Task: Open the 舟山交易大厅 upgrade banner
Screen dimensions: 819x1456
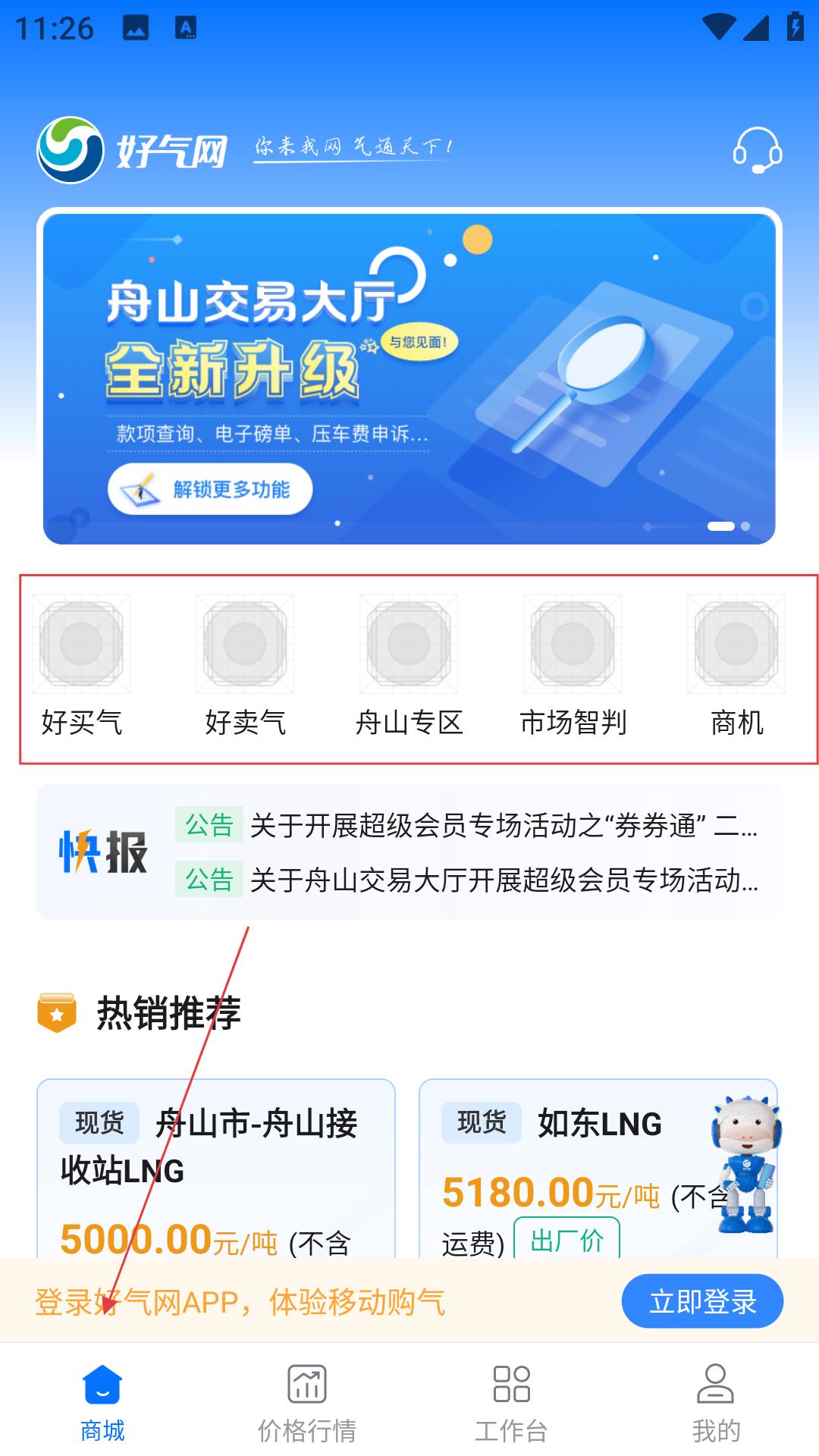Action: pyautogui.click(x=409, y=377)
